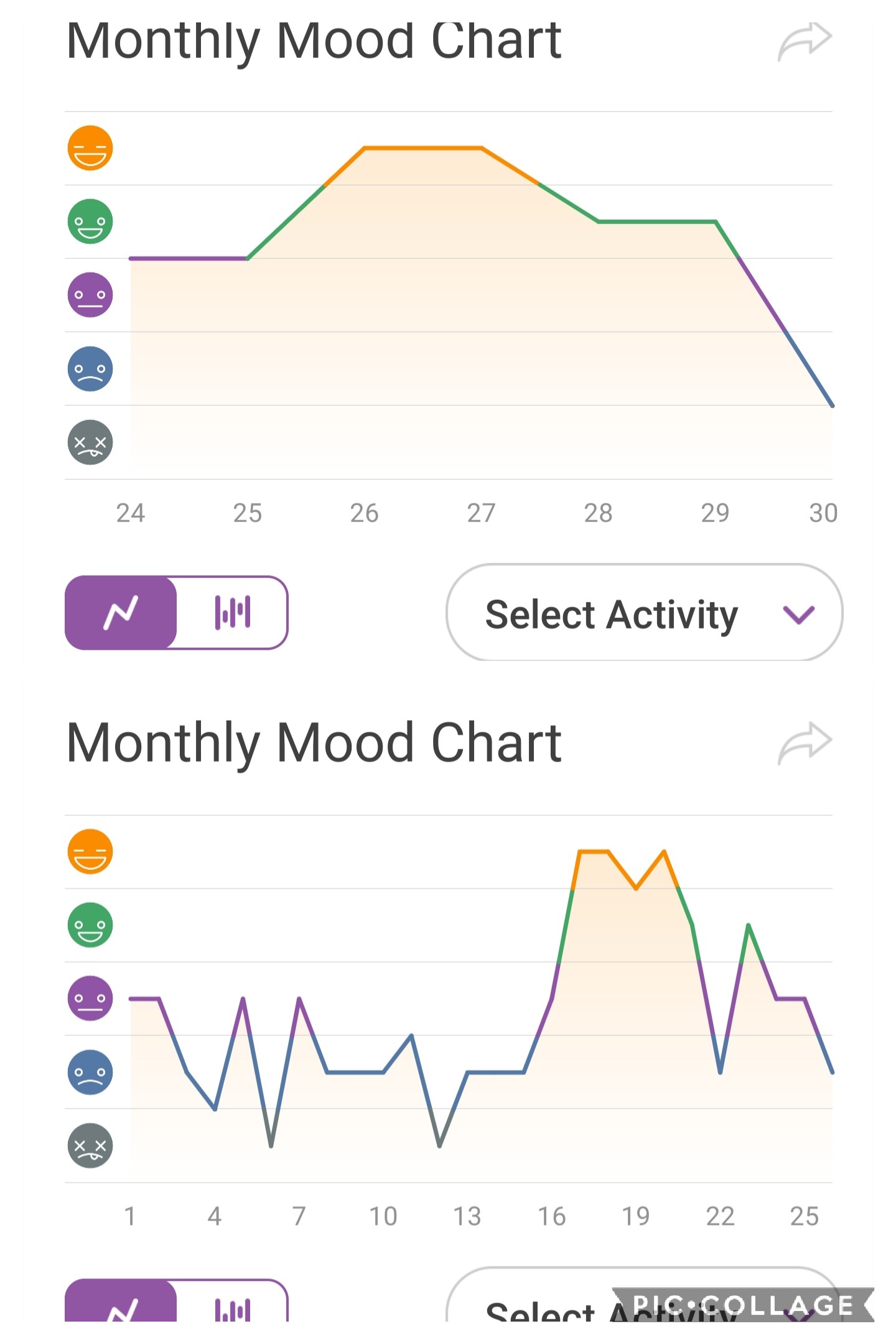Click the blue sad mood face icon
The height and width of the screenshot is (1344, 896).
[90, 369]
